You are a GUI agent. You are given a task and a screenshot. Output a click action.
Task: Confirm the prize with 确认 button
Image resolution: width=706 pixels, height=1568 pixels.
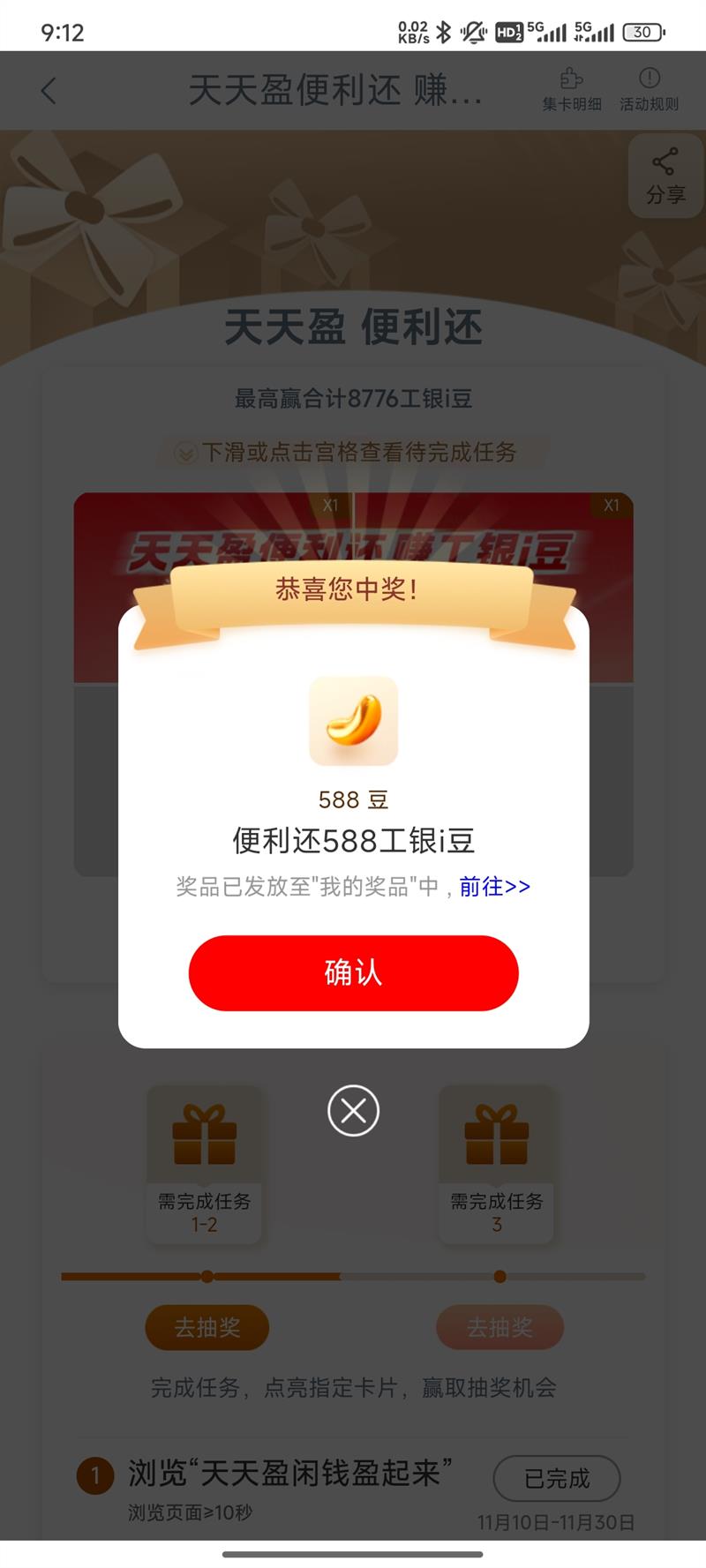point(353,973)
